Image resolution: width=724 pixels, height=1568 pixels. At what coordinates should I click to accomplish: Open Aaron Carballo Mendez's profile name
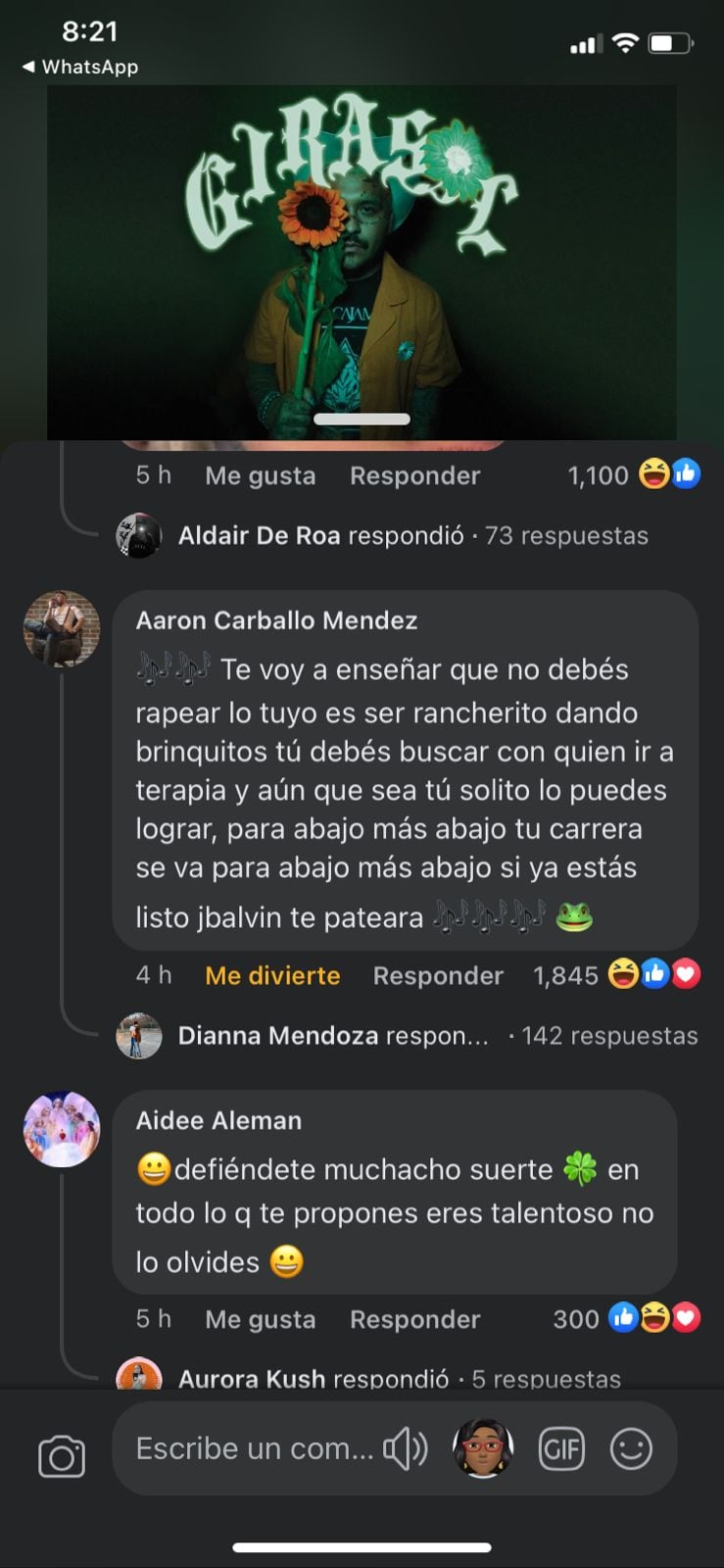pos(276,619)
